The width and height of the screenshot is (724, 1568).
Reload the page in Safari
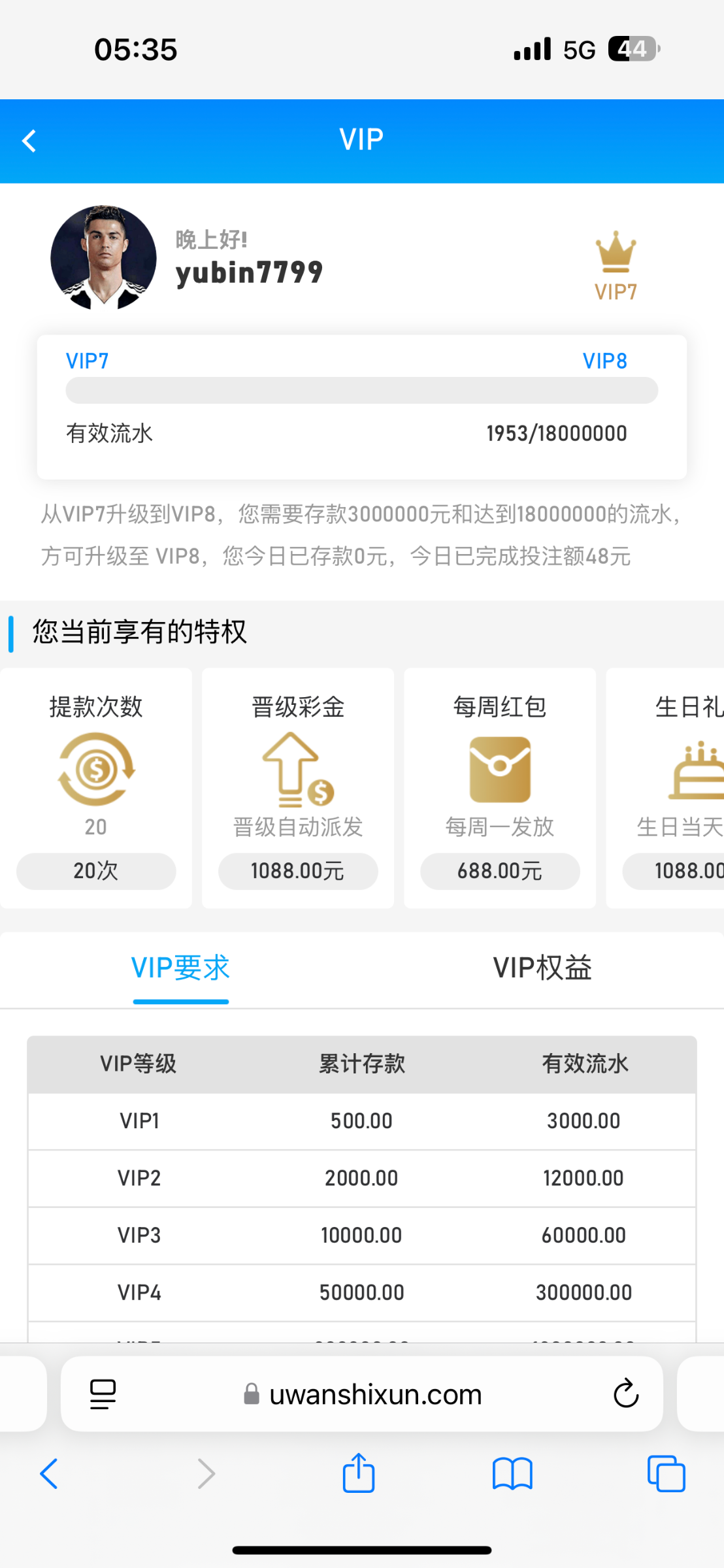pos(625,1394)
